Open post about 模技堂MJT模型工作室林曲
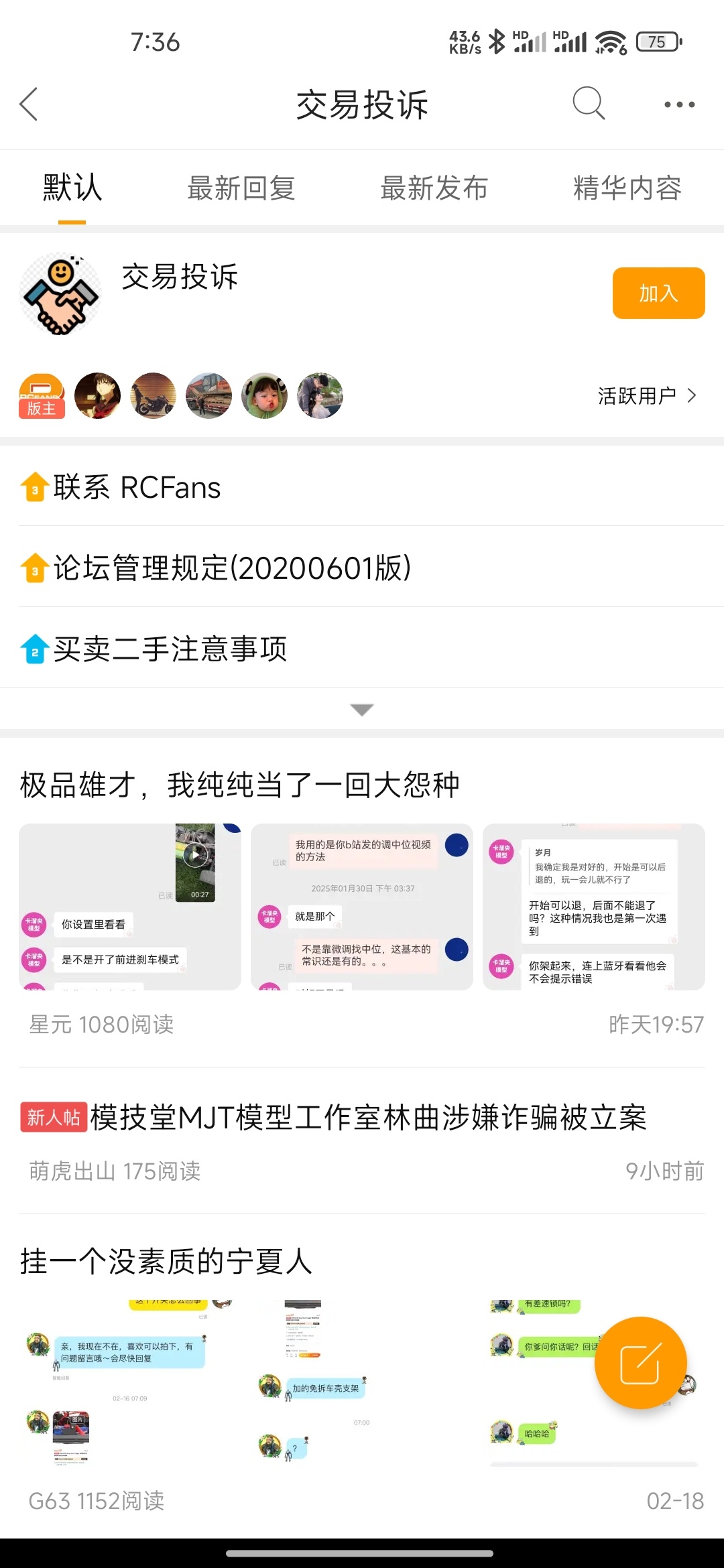The height and width of the screenshot is (1568, 724). 367,1118
